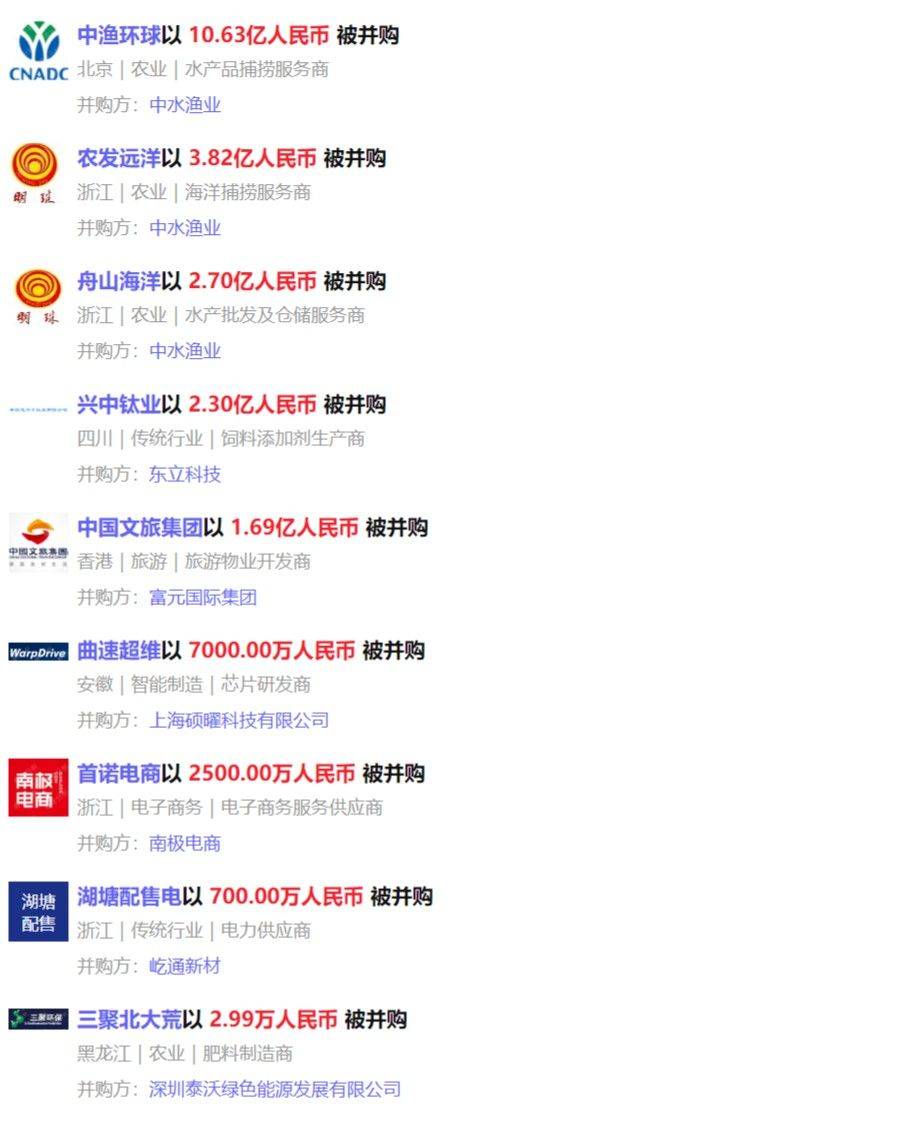View acquirer 东立科技
Viewport: 901px width, 1129px height.
coord(185,474)
